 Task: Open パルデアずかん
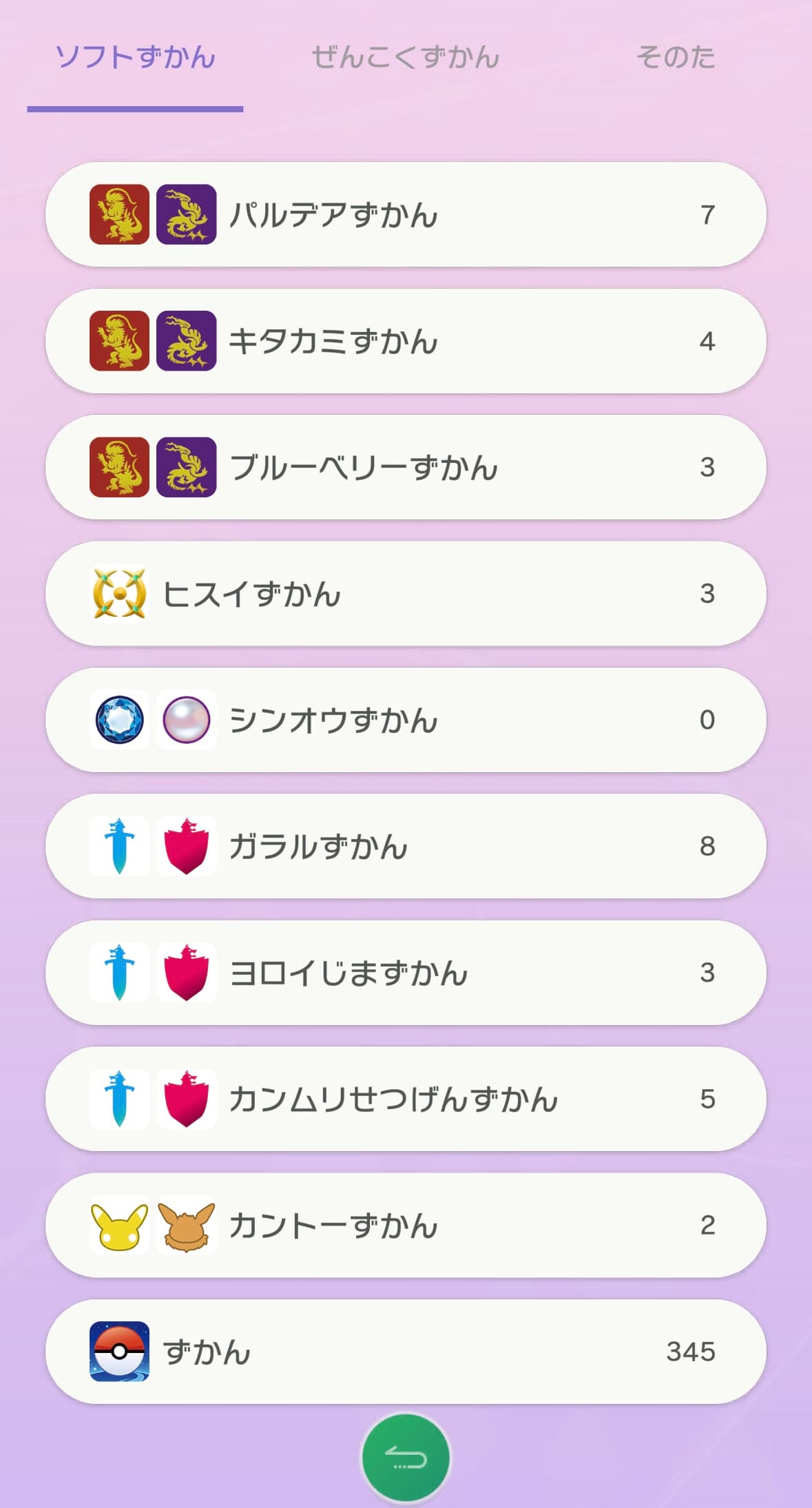click(x=405, y=214)
